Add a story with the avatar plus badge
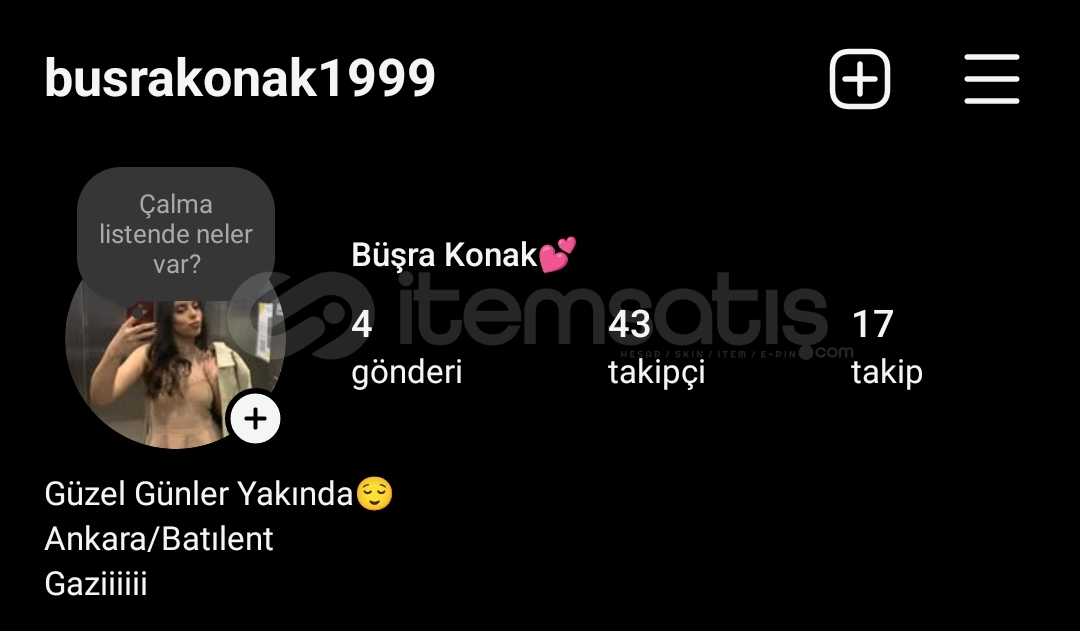1080x631 pixels. pyautogui.click(x=256, y=418)
